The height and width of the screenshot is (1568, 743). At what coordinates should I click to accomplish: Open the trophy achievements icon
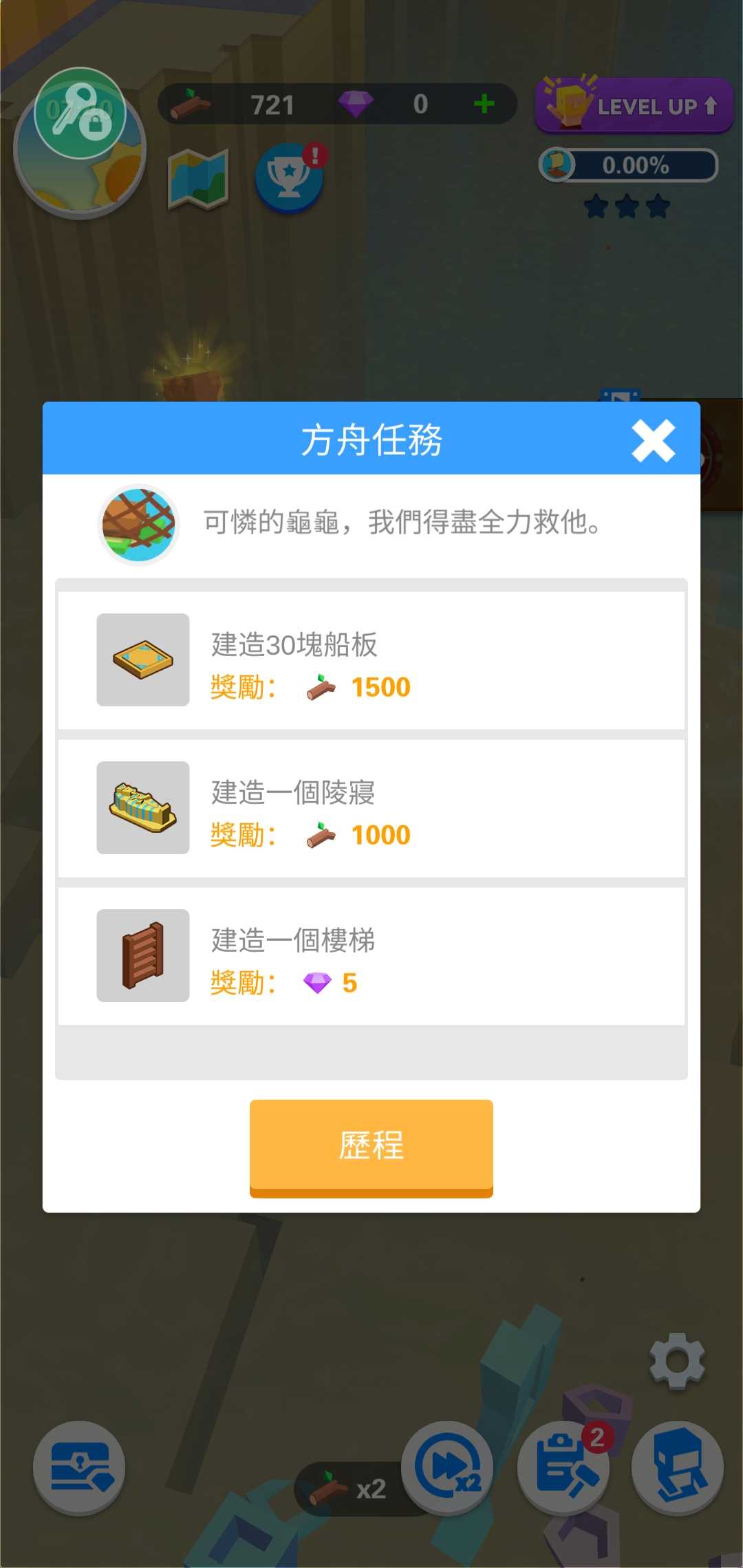pyautogui.click(x=290, y=178)
